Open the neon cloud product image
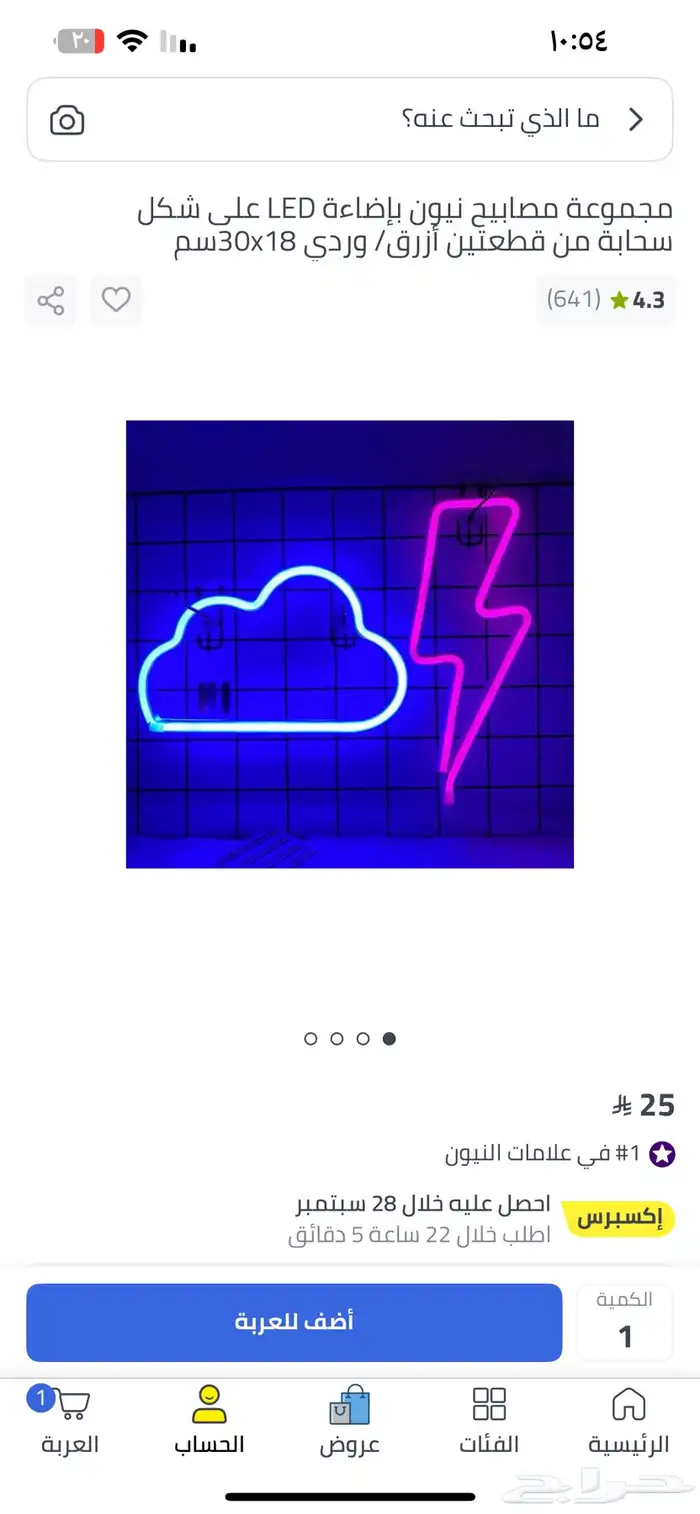 point(350,644)
